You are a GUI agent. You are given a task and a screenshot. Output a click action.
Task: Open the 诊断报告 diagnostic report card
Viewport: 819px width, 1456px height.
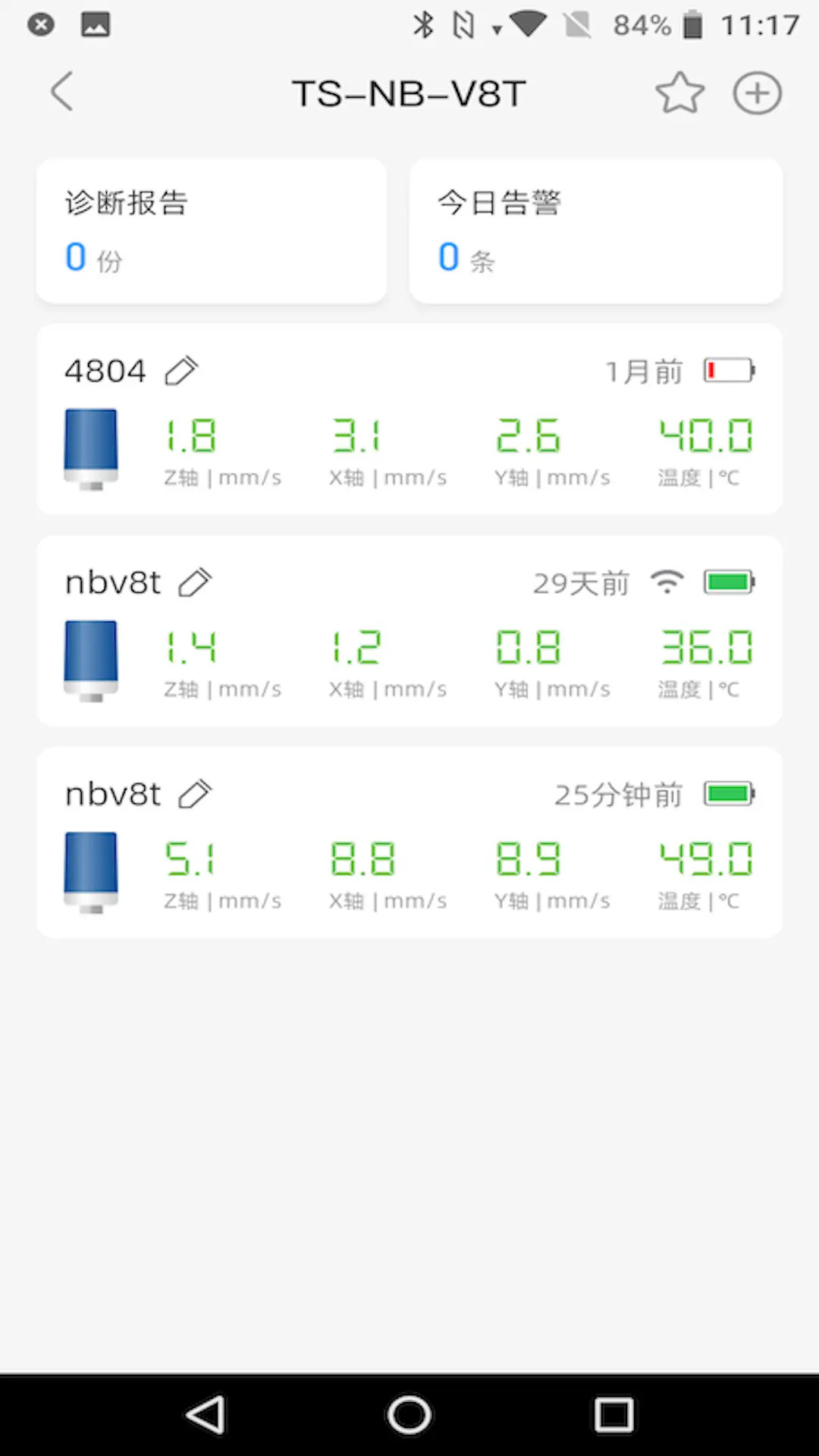212,231
